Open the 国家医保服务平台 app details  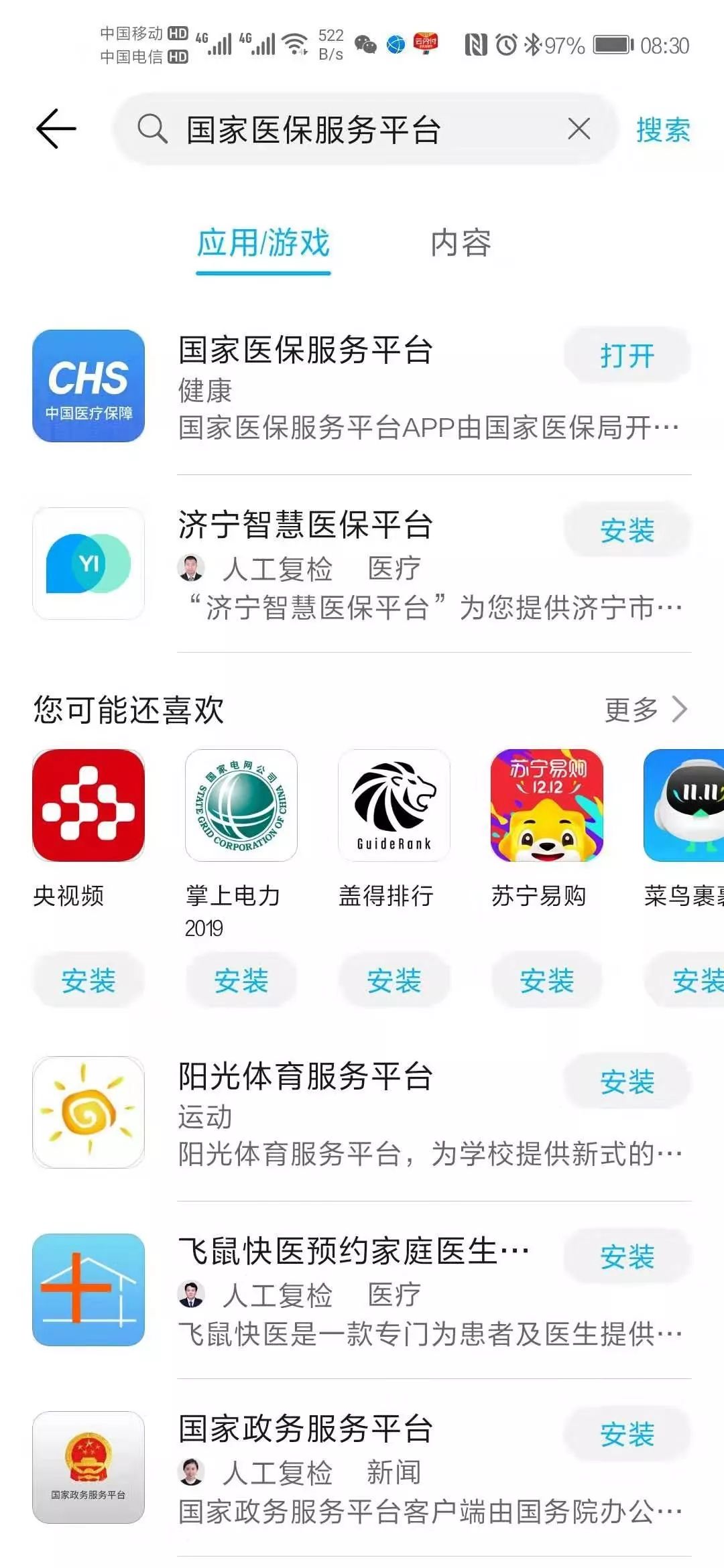pyautogui.click(x=305, y=350)
